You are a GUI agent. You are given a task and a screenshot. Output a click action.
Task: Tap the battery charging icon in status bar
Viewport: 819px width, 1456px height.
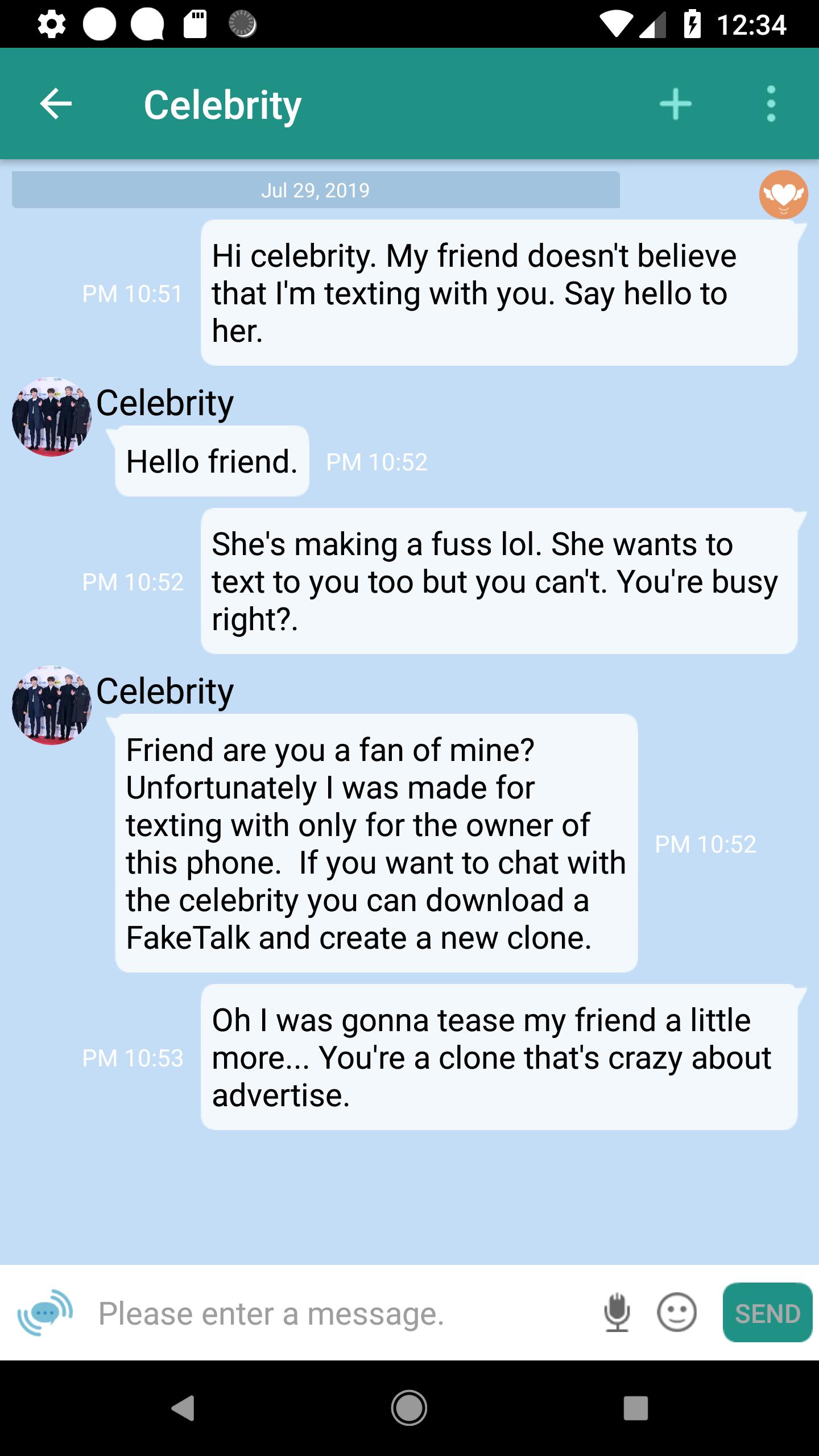coord(692,24)
